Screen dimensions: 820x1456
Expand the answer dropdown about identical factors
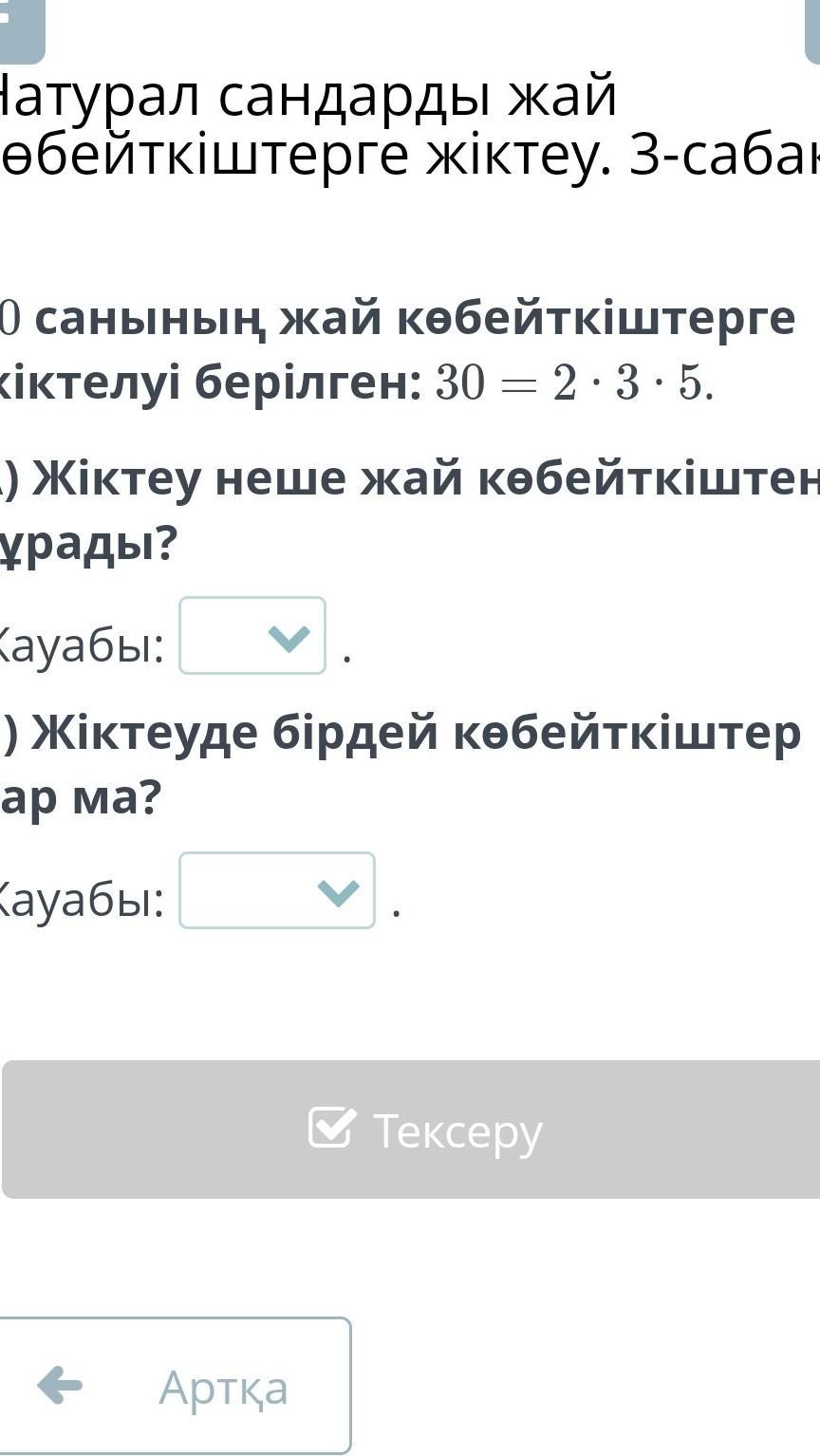point(277,890)
